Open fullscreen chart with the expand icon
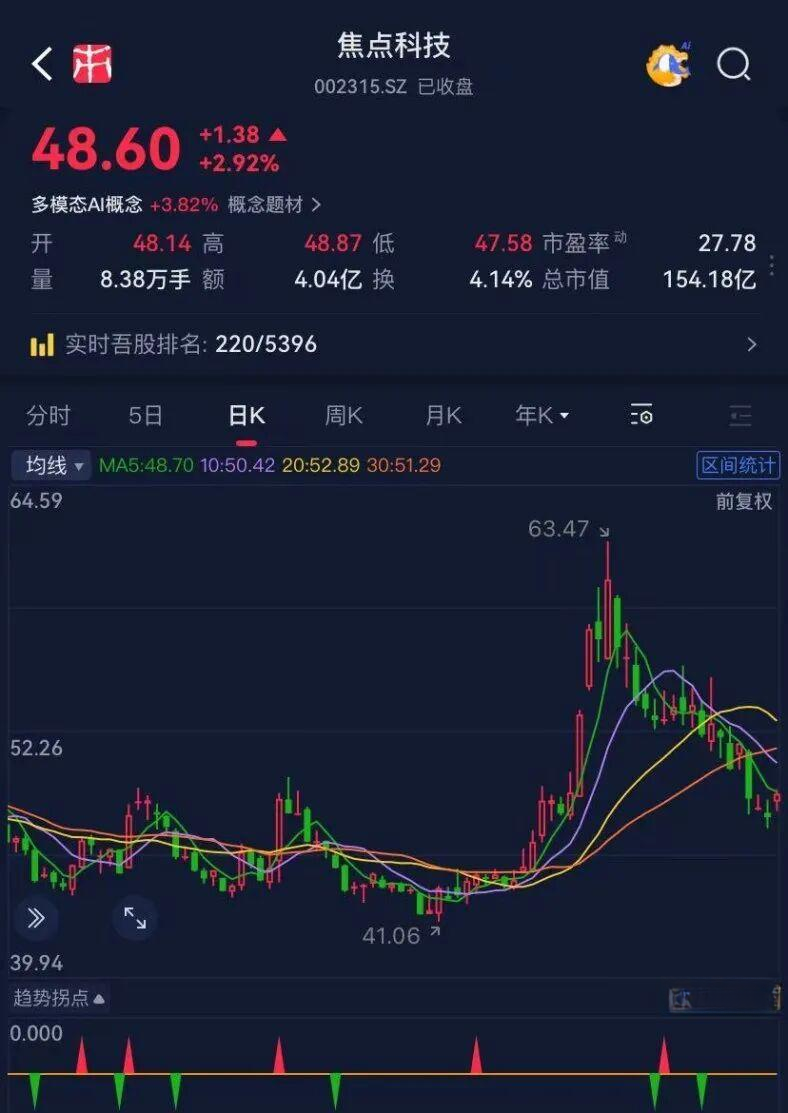 point(135,918)
